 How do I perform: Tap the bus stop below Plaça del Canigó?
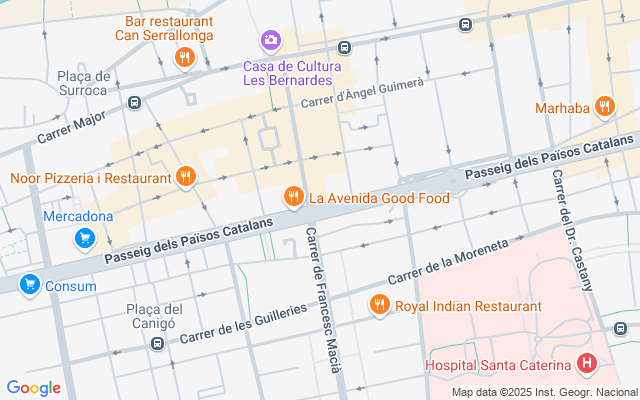tap(157, 344)
